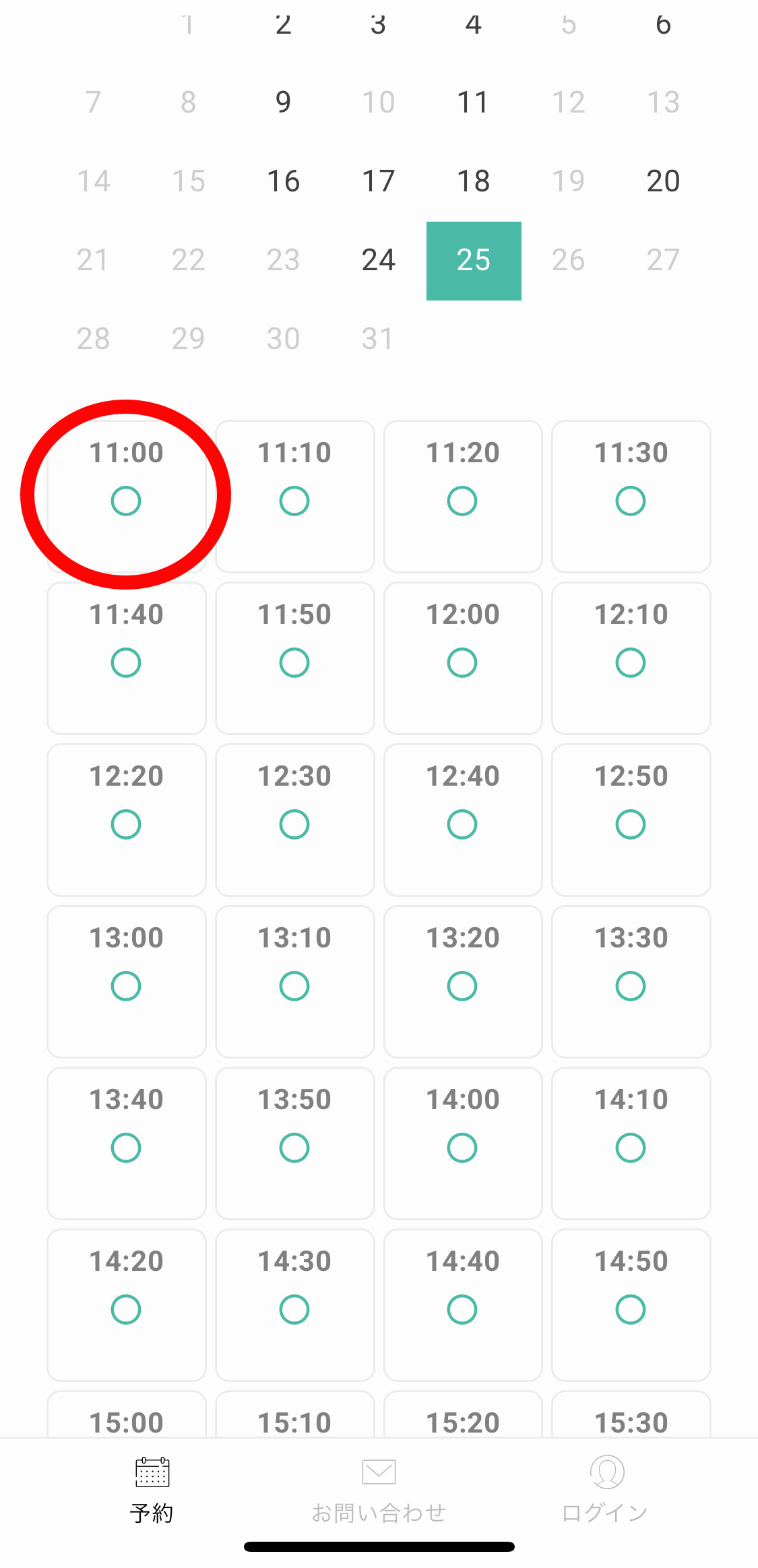Book the 12:00 time slot
Screen dimensions: 758x1568
(462, 658)
